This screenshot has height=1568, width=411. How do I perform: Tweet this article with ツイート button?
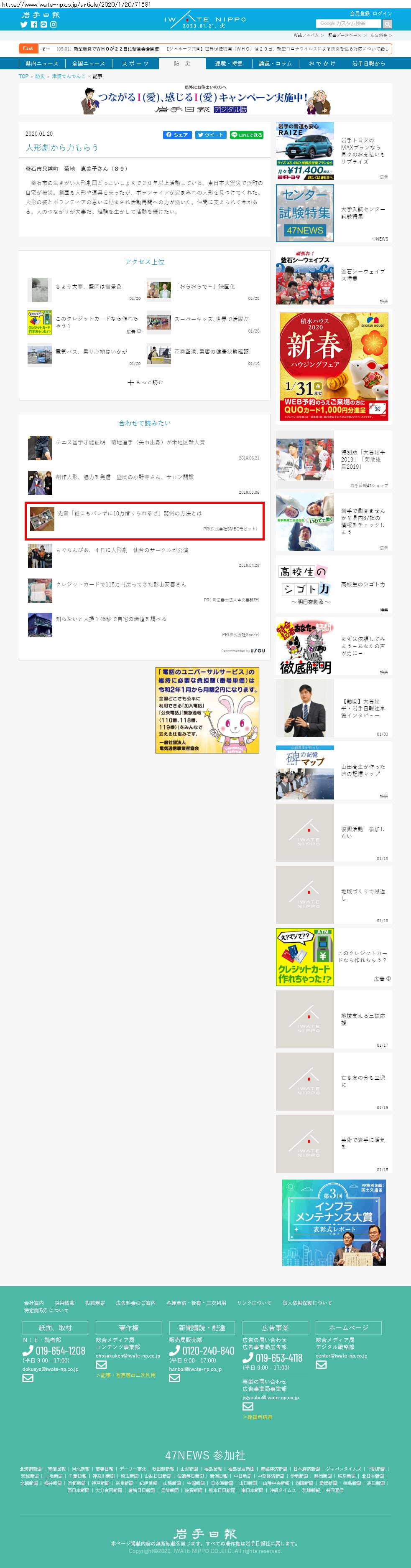click(210, 135)
